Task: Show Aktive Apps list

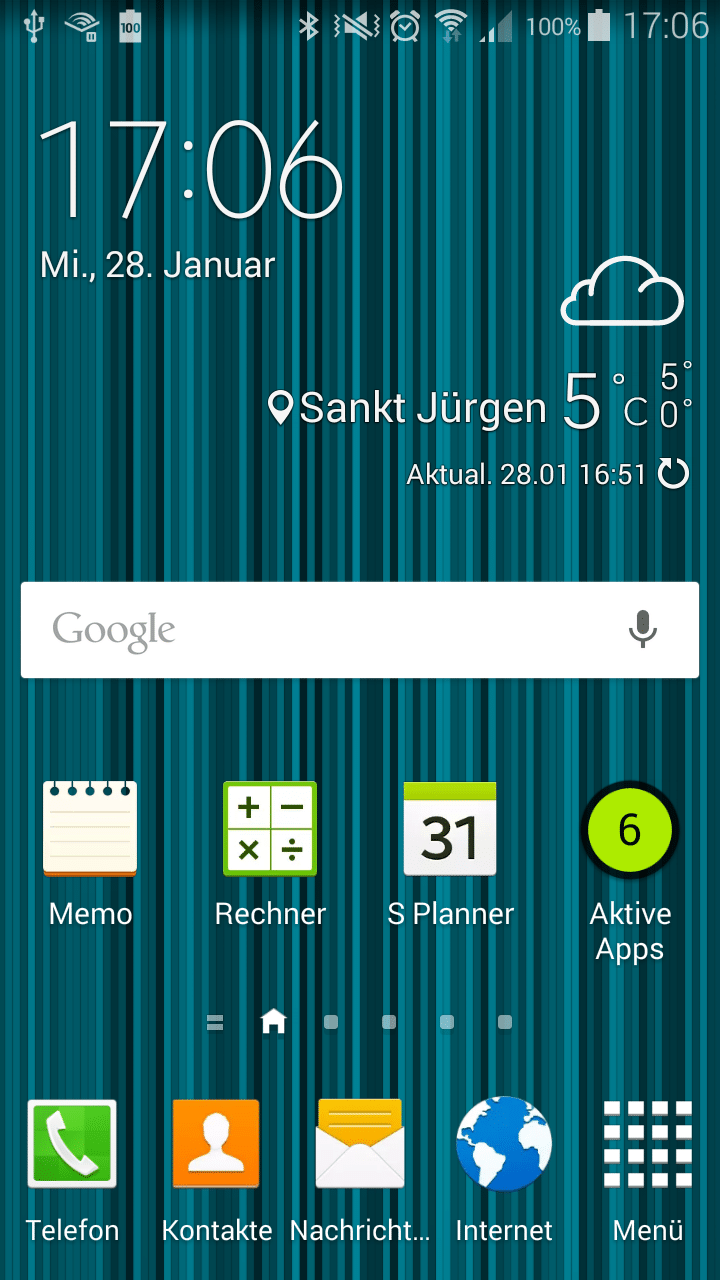Action: point(630,830)
